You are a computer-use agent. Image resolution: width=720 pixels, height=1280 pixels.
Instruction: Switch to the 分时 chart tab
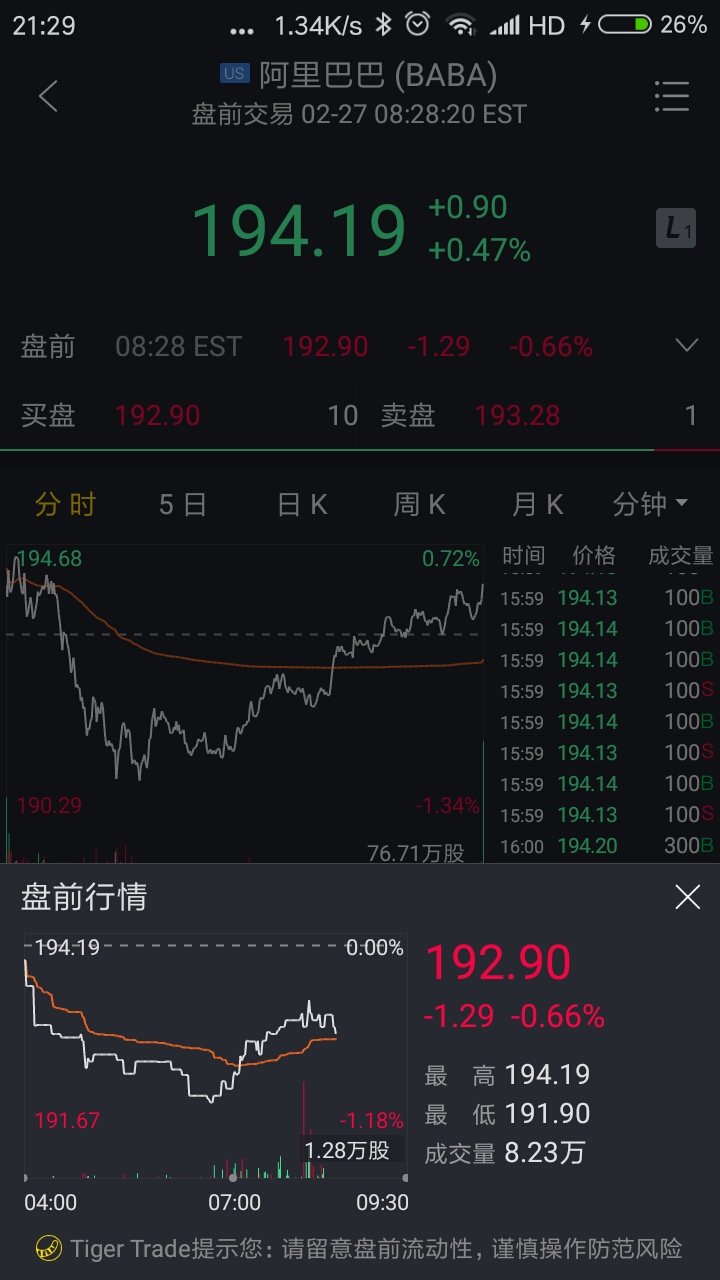[65, 504]
